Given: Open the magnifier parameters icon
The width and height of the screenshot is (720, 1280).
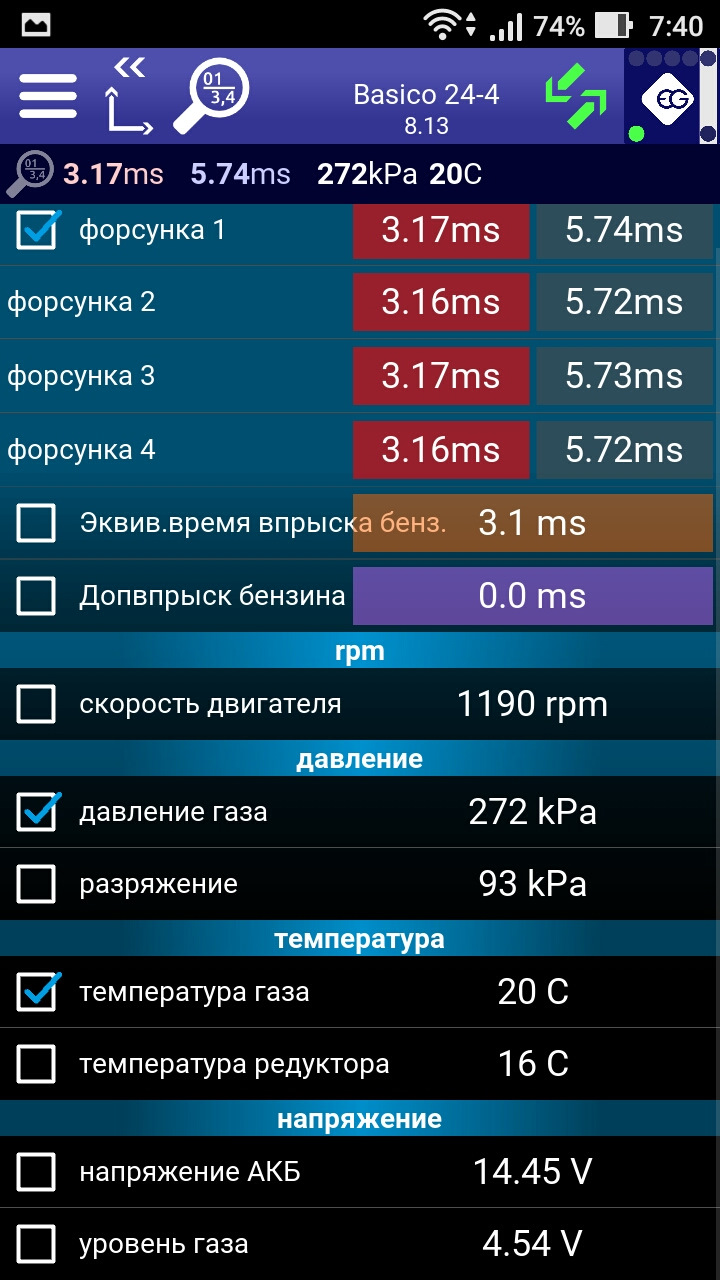Looking at the screenshot, I should pyautogui.click(x=210, y=97).
